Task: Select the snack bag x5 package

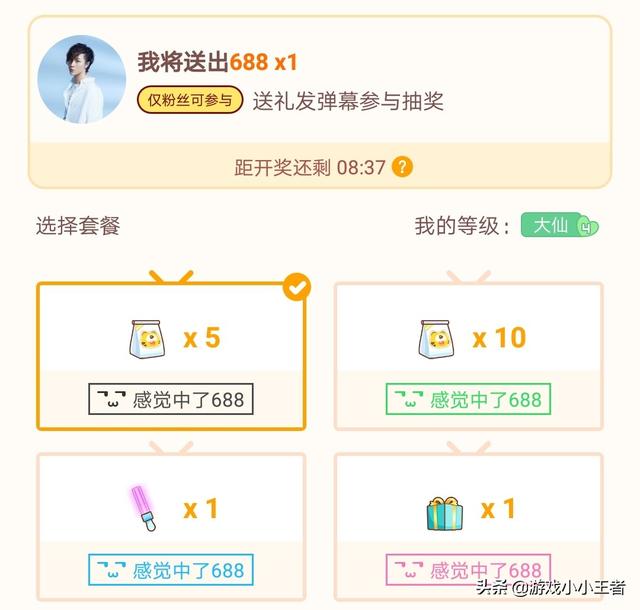Action: pyautogui.click(x=171, y=355)
